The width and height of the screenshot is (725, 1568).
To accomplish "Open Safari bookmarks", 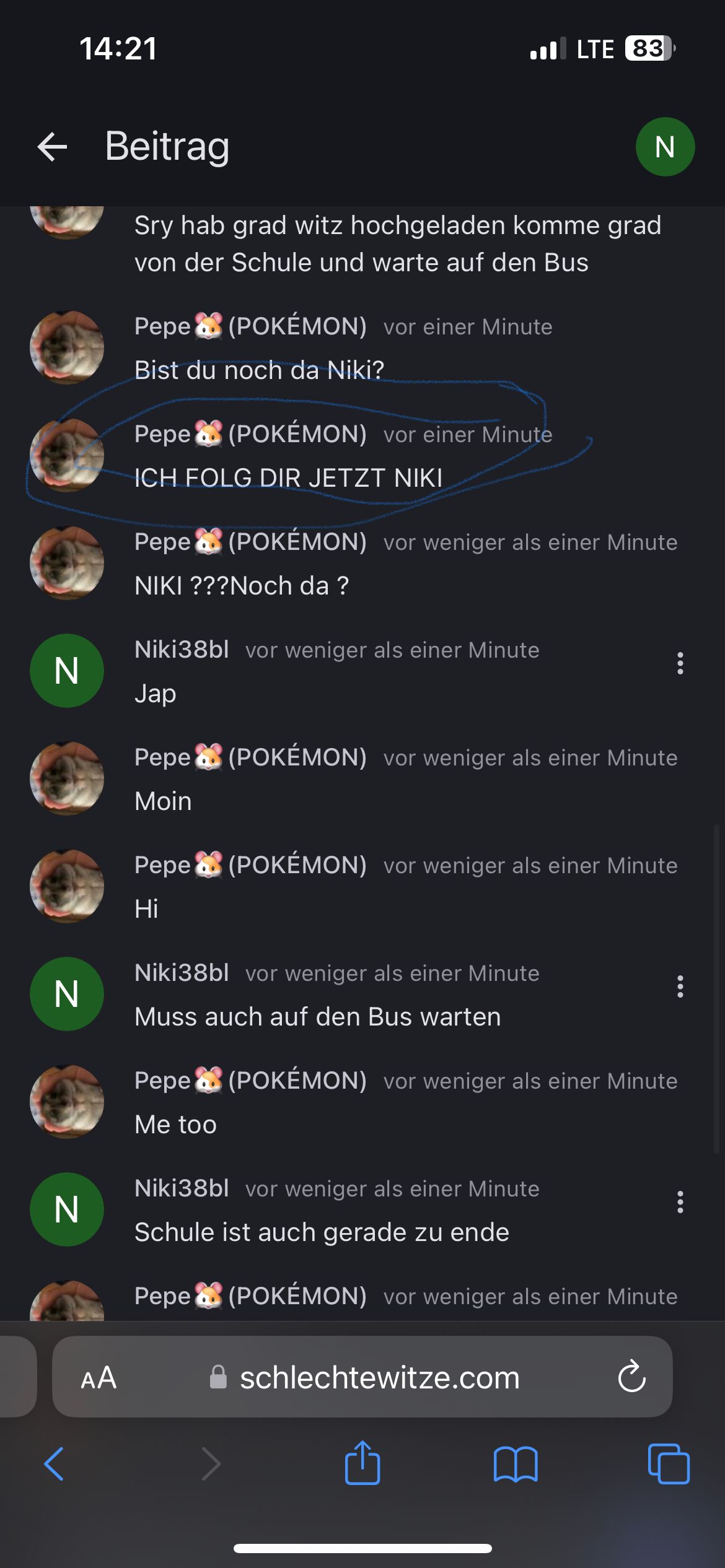I will pyautogui.click(x=516, y=1465).
